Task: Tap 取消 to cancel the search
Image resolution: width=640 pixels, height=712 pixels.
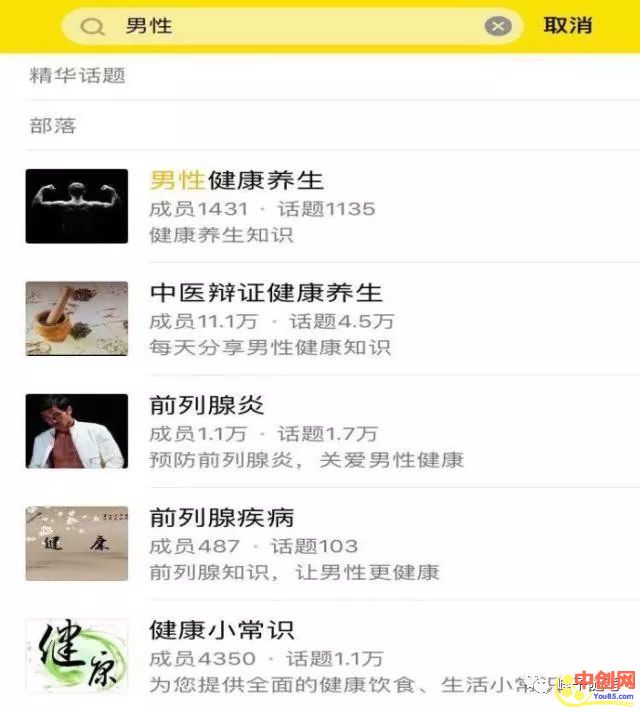Action: pos(568,26)
